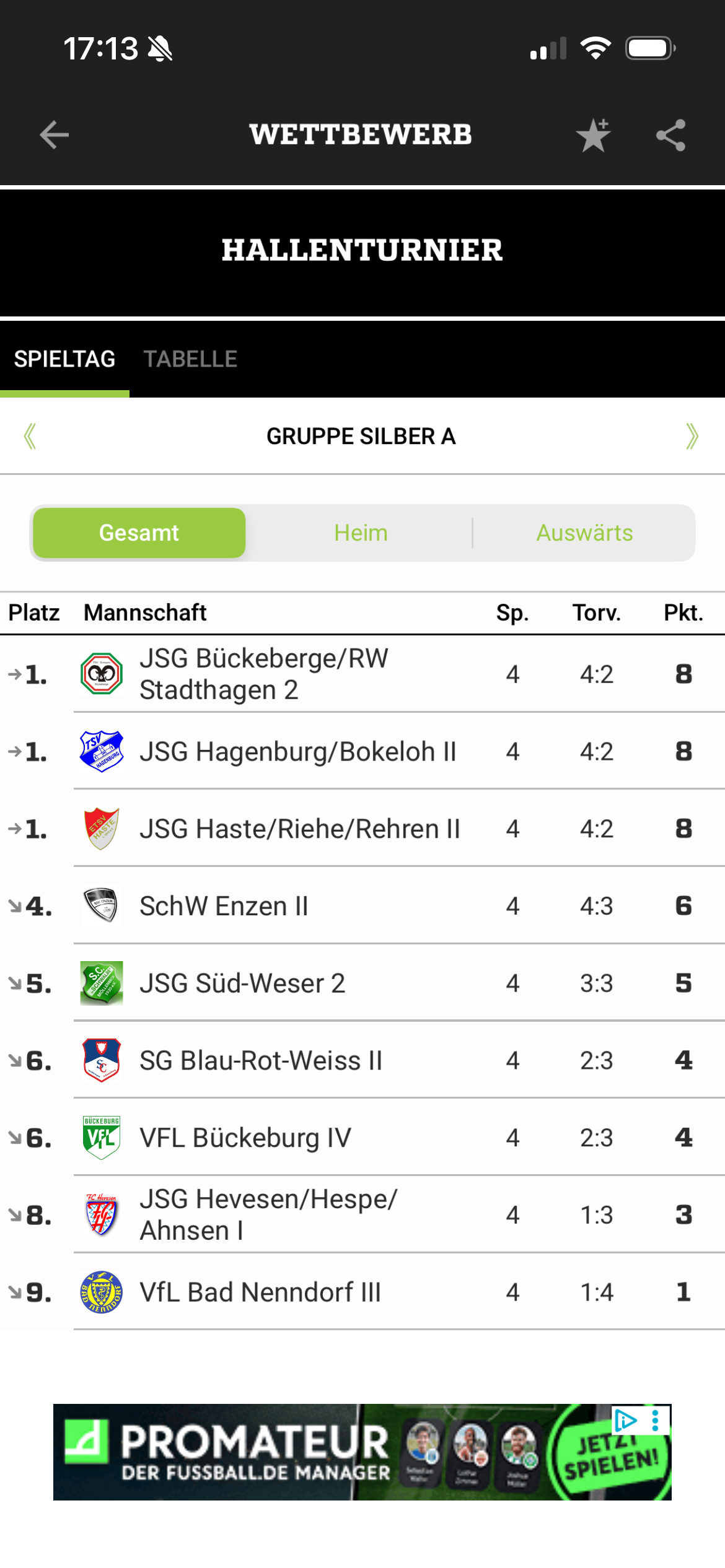Open JSG Hevesen/Hespe/Ahnsen I row

362,1215
